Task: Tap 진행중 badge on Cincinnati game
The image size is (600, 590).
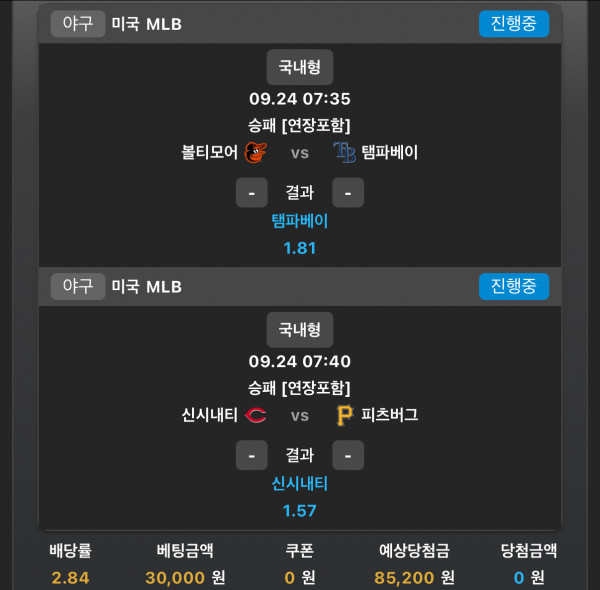Action: (x=513, y=286)
